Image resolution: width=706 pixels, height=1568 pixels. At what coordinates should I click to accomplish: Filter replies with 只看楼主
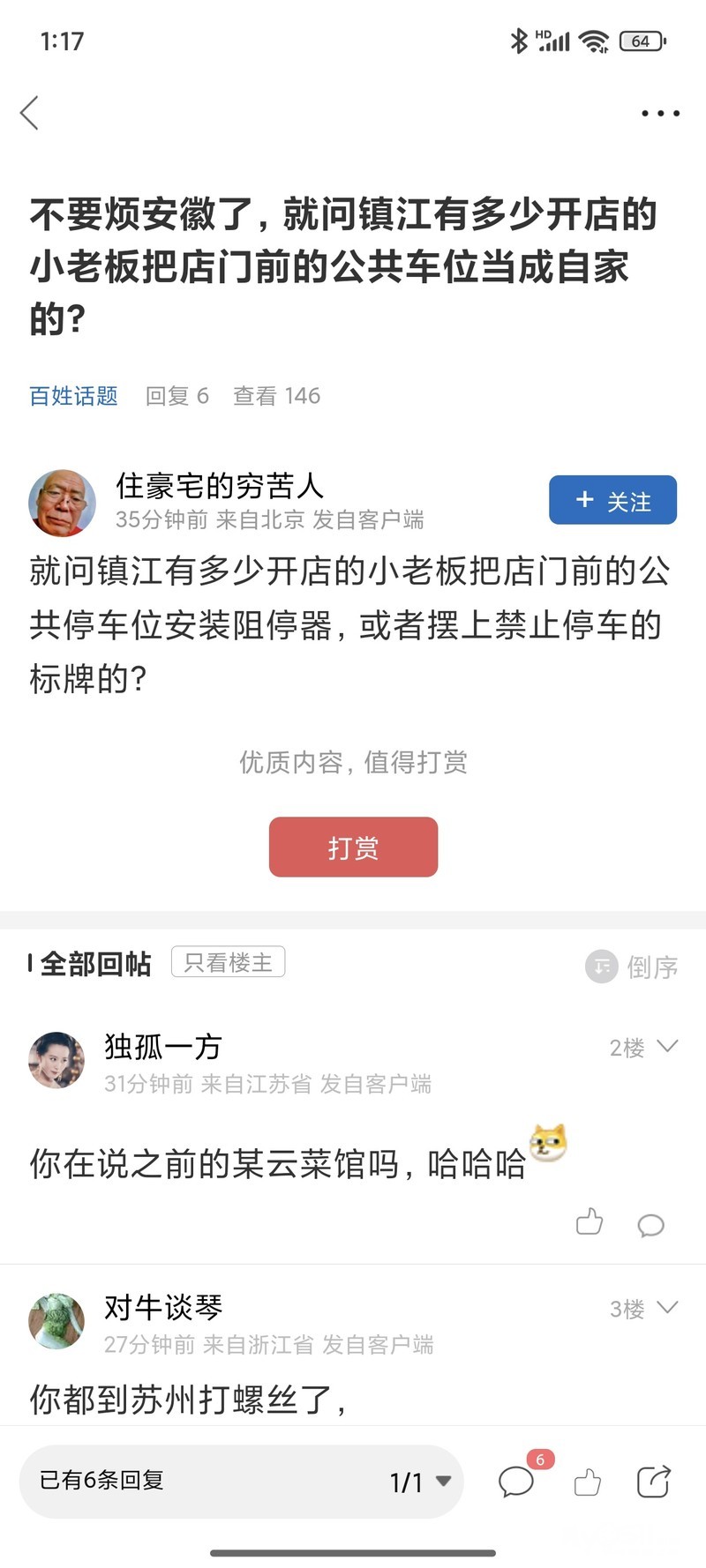pos(228,962)
